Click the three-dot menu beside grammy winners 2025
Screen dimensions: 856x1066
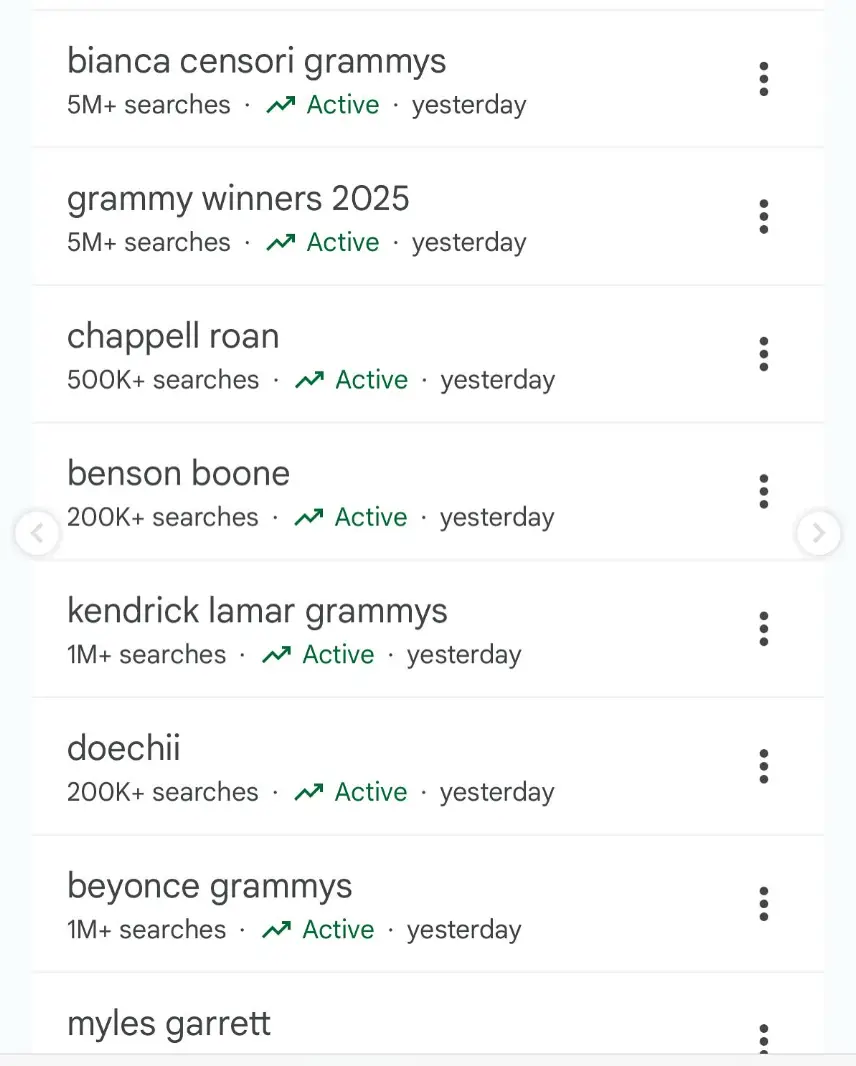pos(763,216)
